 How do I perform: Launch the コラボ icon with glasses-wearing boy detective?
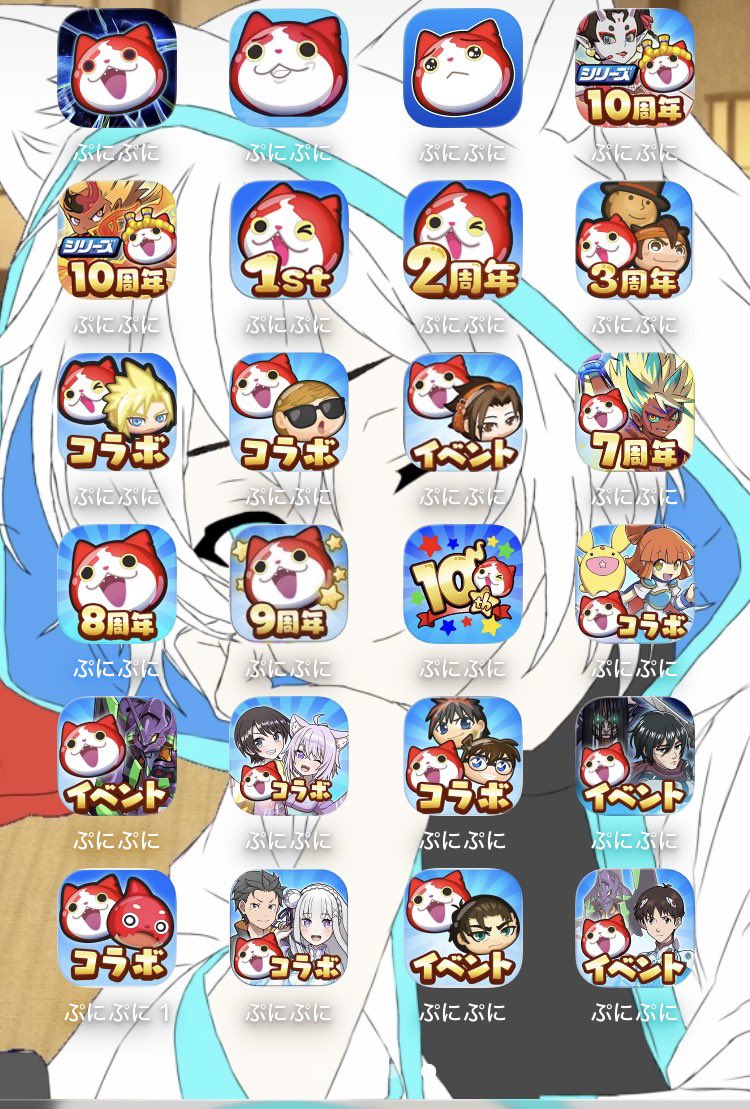coord(463,756)
